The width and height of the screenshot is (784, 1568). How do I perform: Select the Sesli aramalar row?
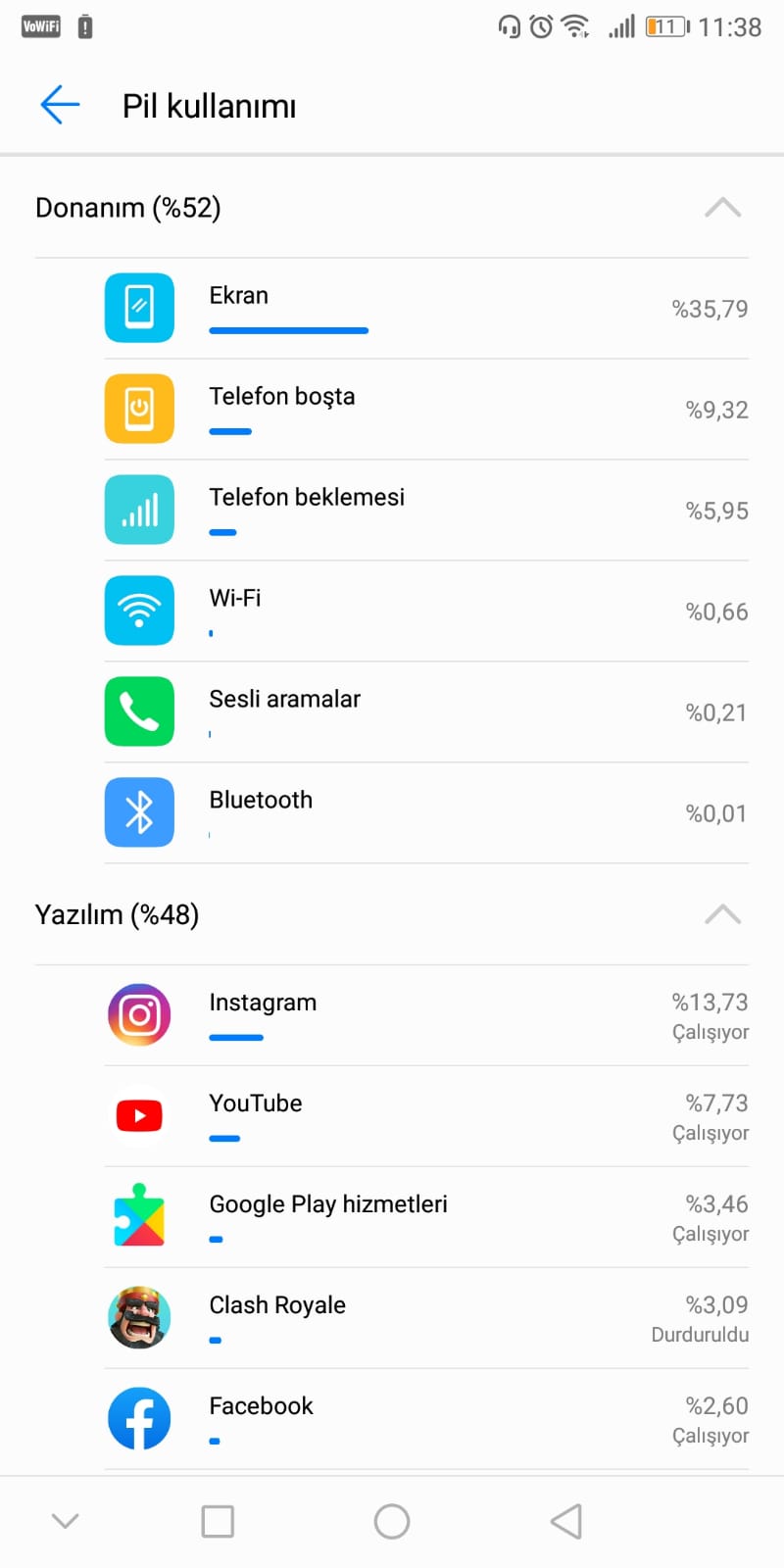click(426, 712)
